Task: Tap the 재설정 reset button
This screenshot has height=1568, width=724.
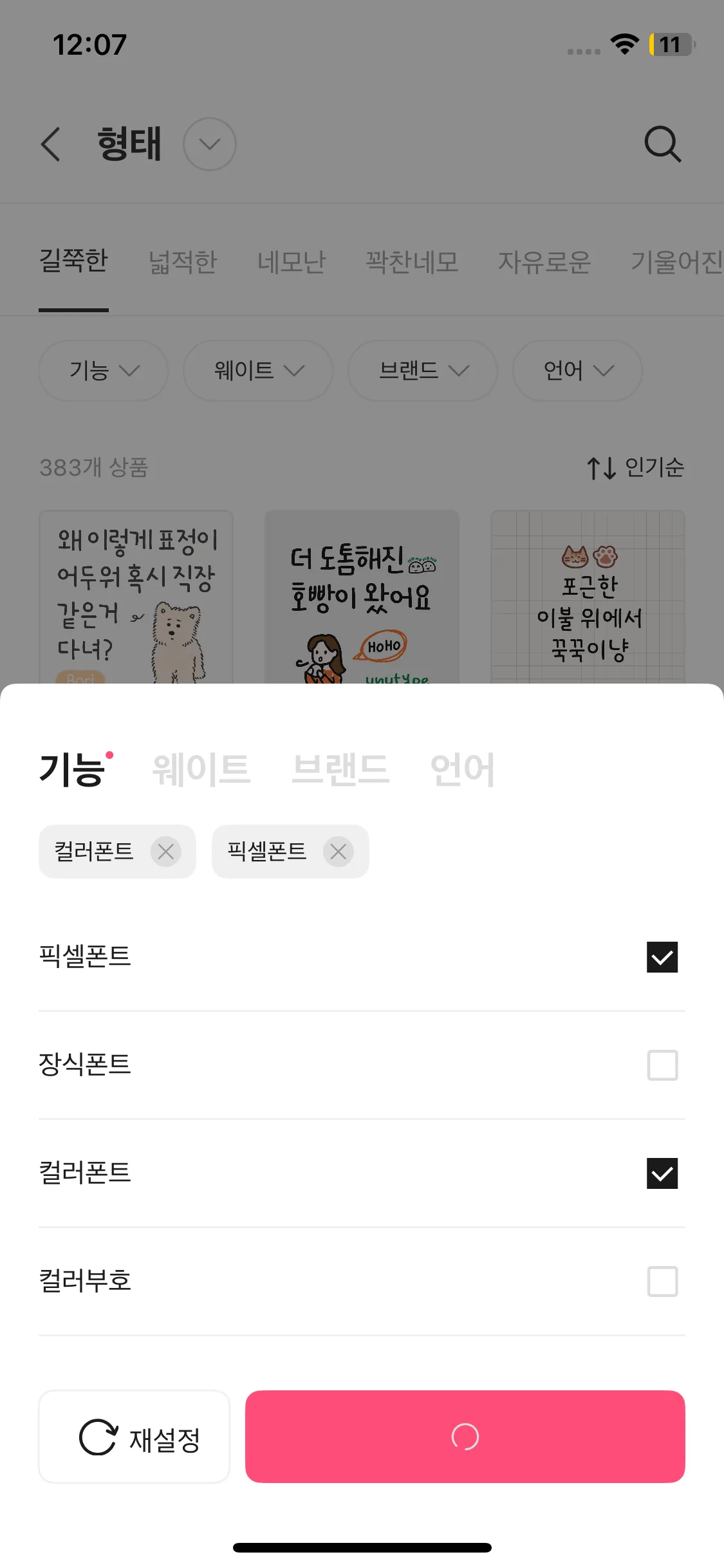Action: (x=134, y=1437)
